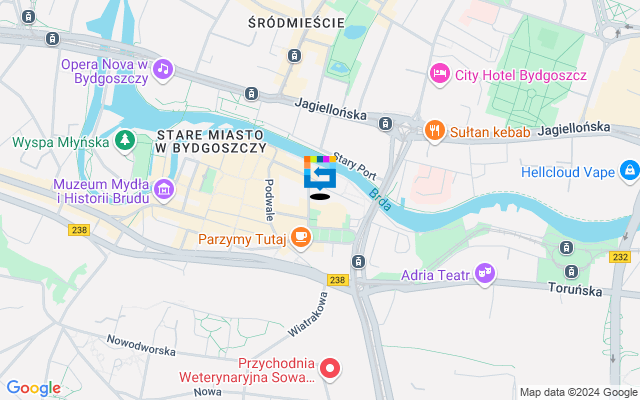Tap the Parzymy Tutaj cafe pin

click(x=301, y=238)
